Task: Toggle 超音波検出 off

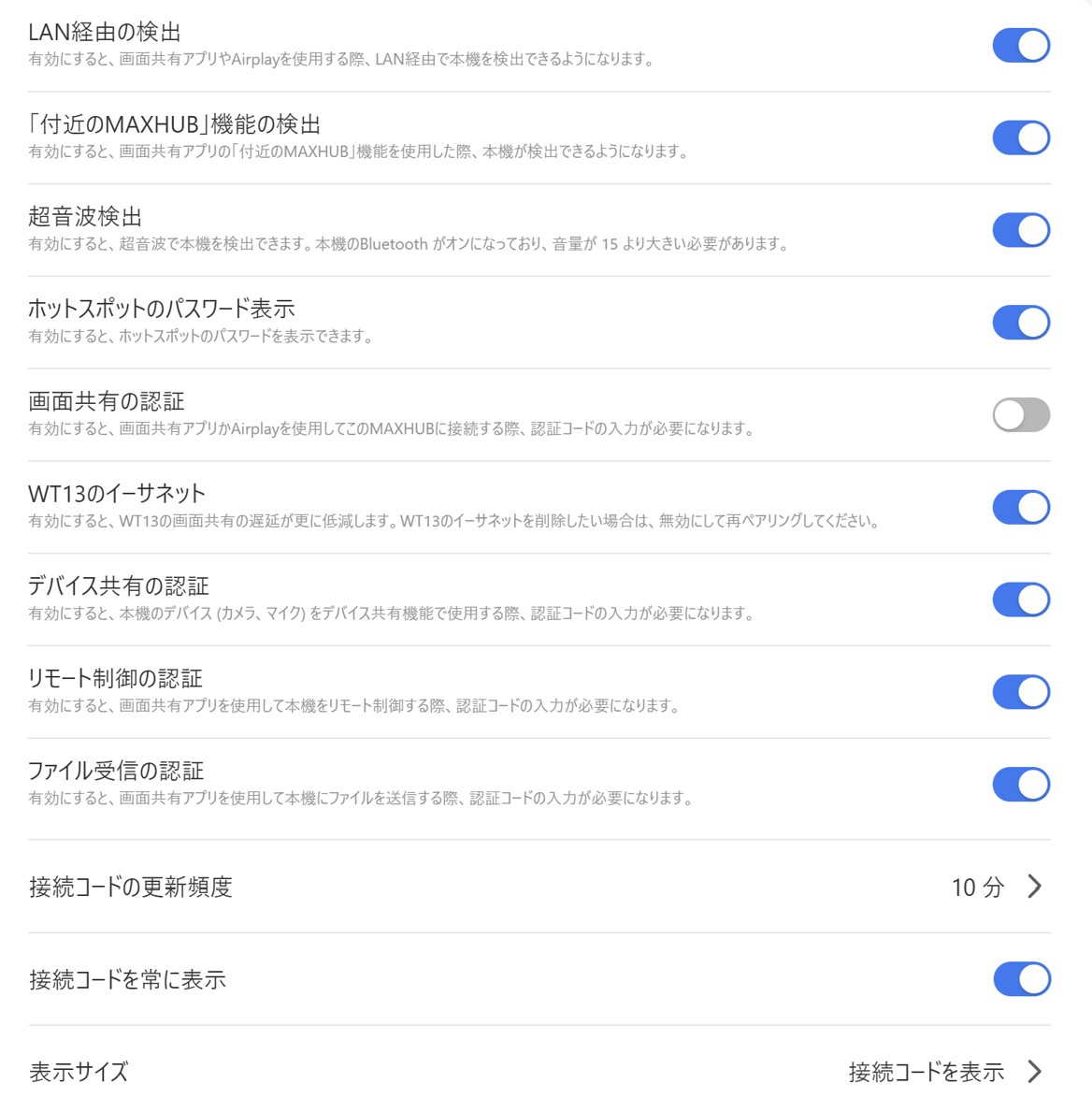Action: (1021, 230)
